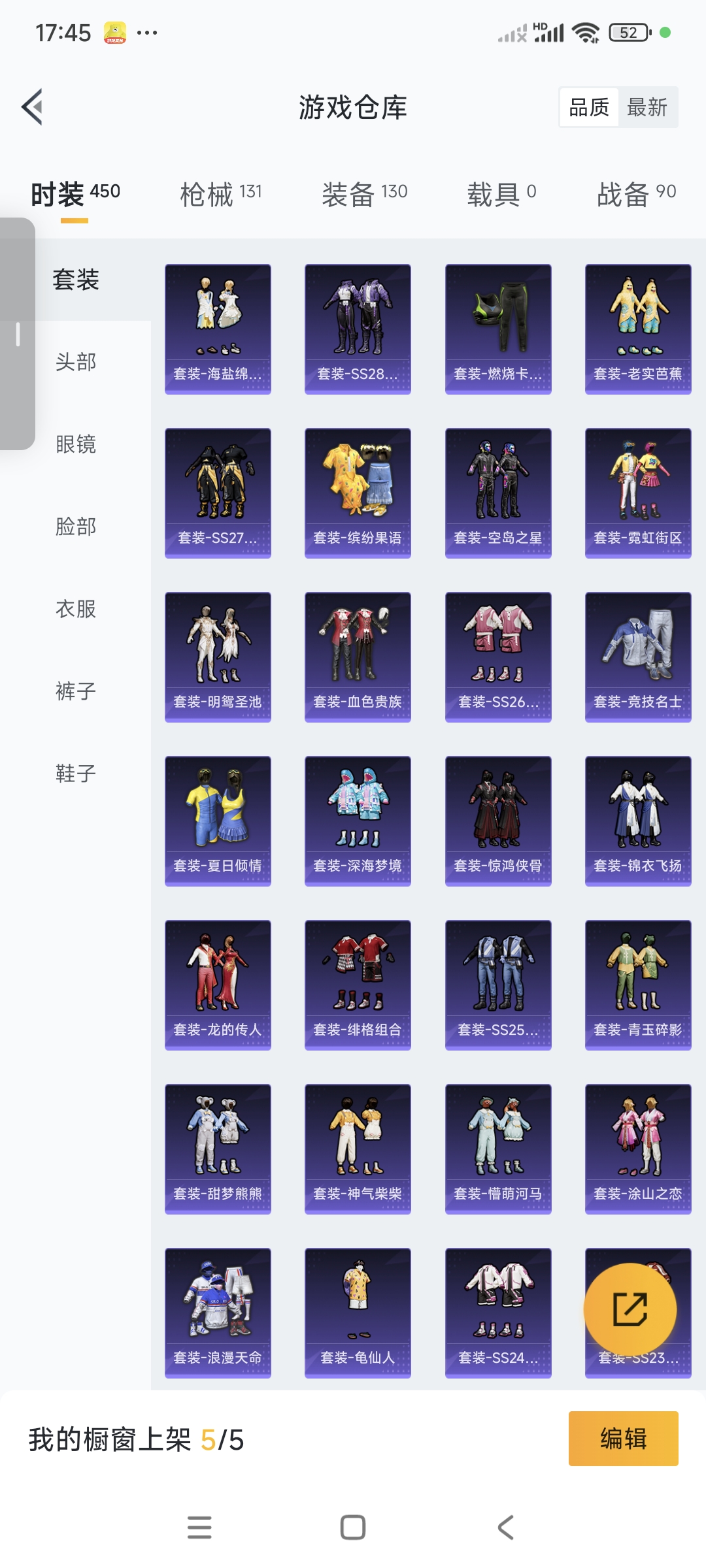Open the 套装-深海梦境 item

[358, 821]
